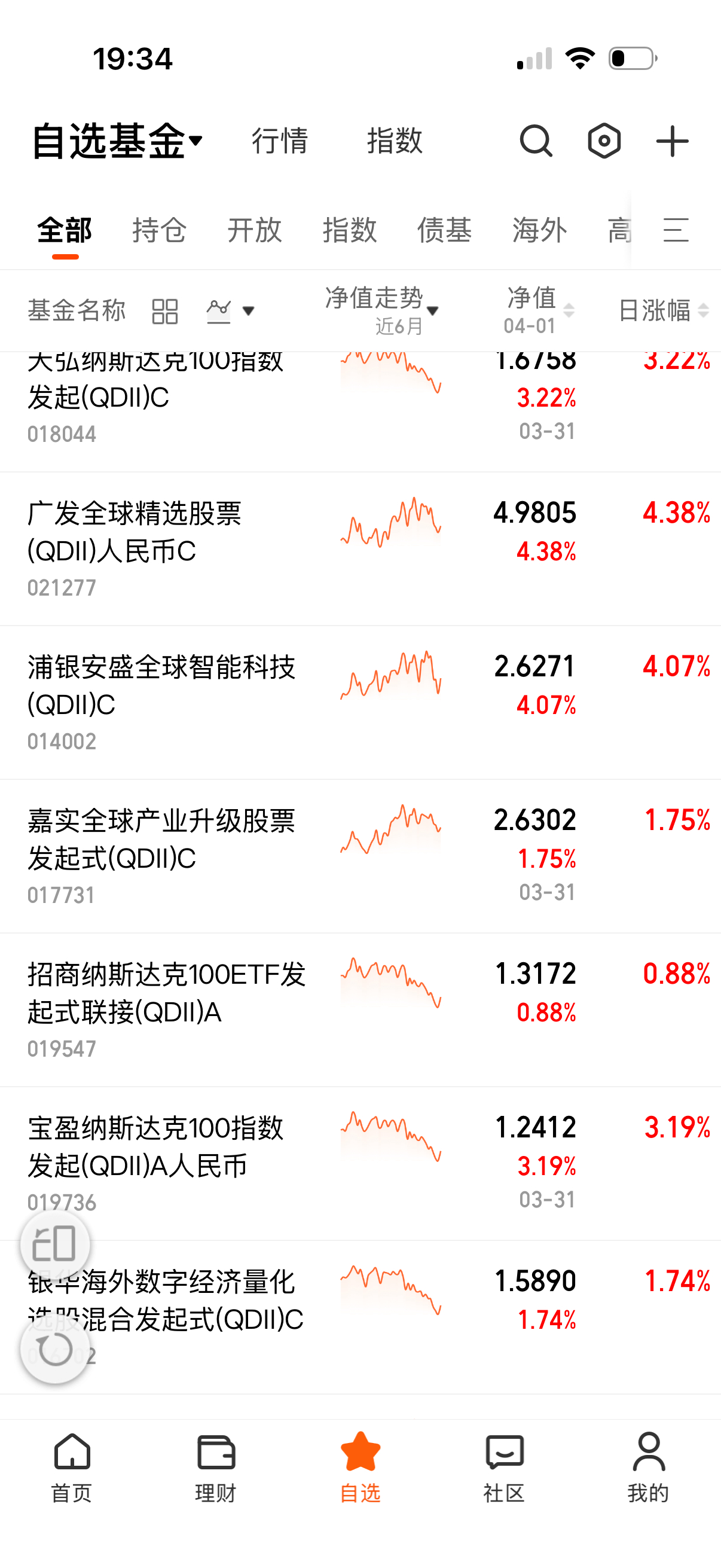Switch to the 行情 top tab
The width and height of the screenshot is (721, 1568).
click(280, 141)
